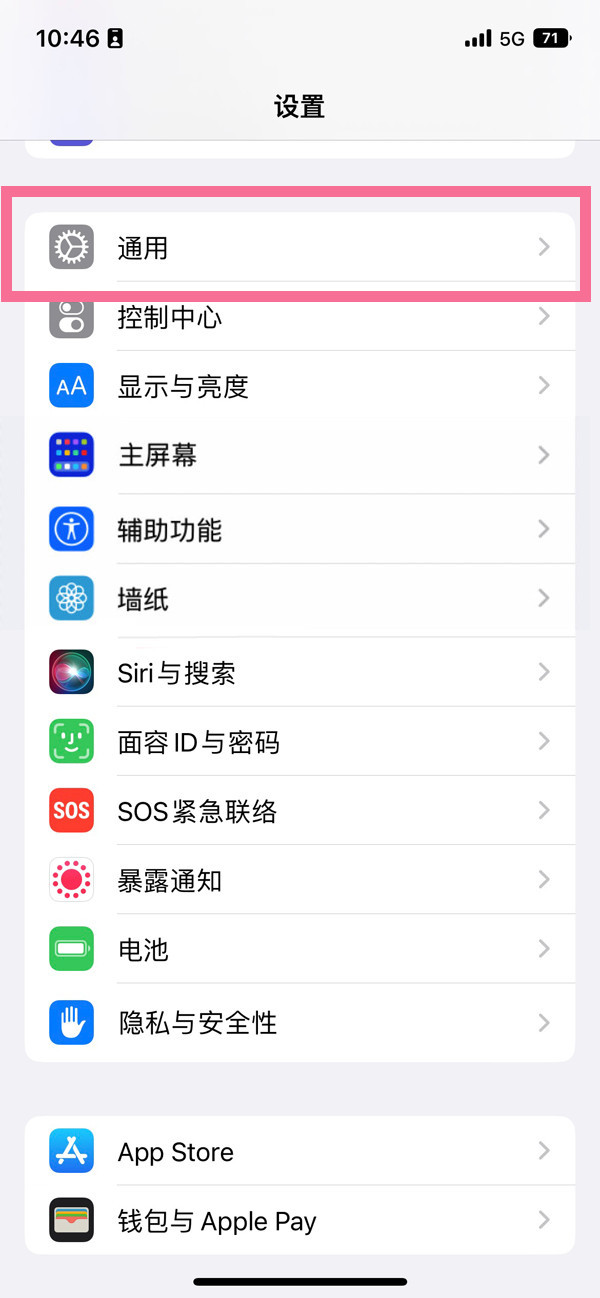Tap the Siri与搜索 row

click(300, 672)
